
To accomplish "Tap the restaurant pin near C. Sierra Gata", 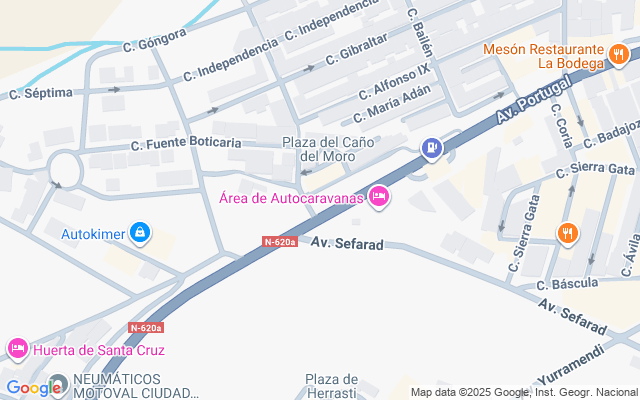I will 567,233.
